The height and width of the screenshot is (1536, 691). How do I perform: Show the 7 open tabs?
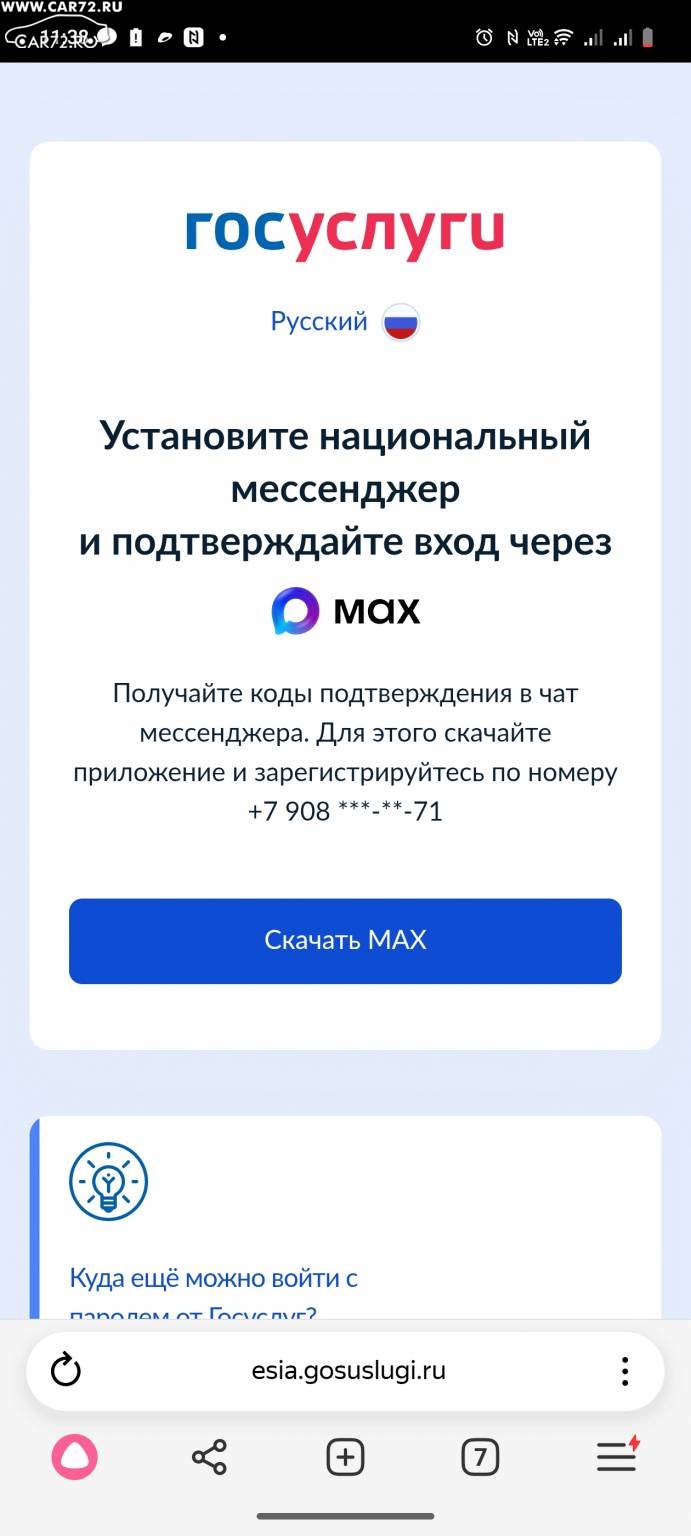(480, 1457)
